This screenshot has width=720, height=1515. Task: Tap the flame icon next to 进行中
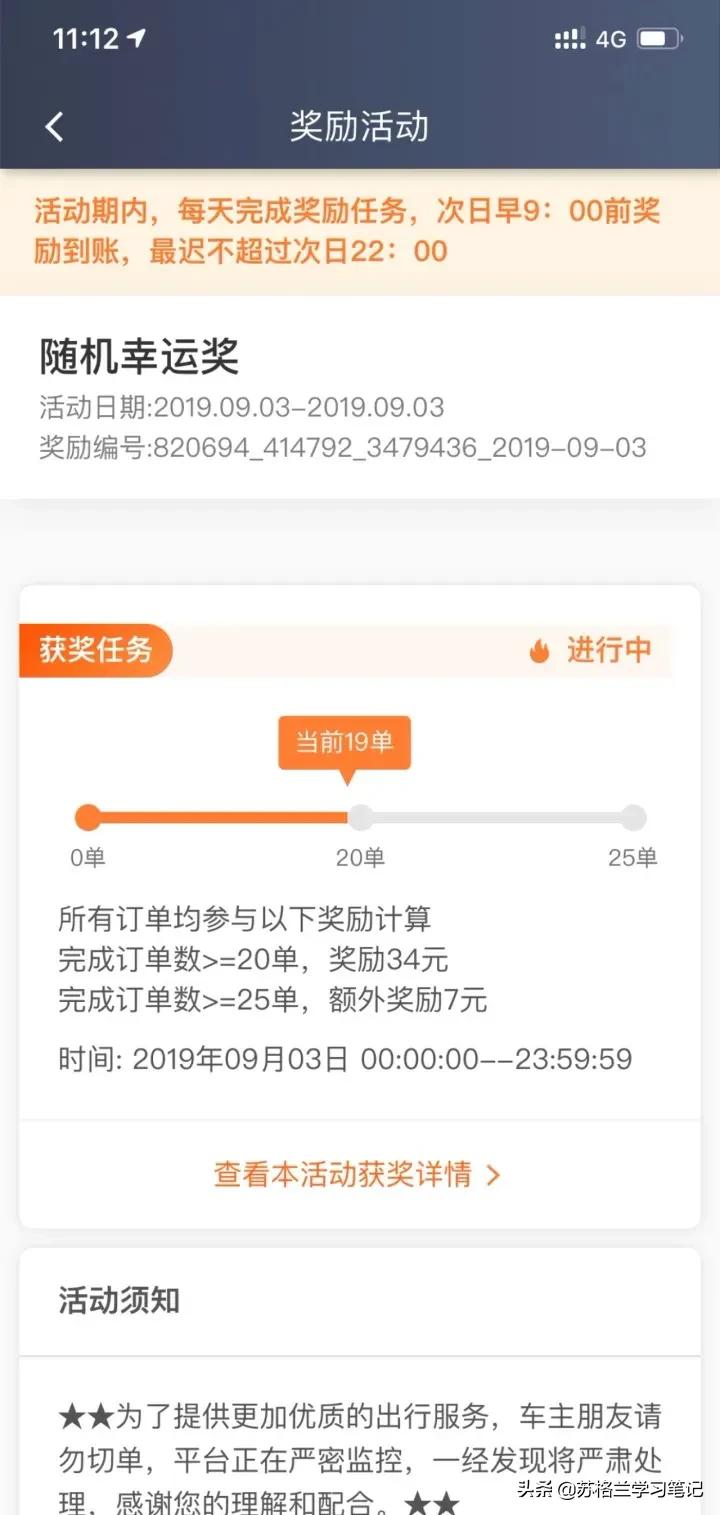pos(539,650)
